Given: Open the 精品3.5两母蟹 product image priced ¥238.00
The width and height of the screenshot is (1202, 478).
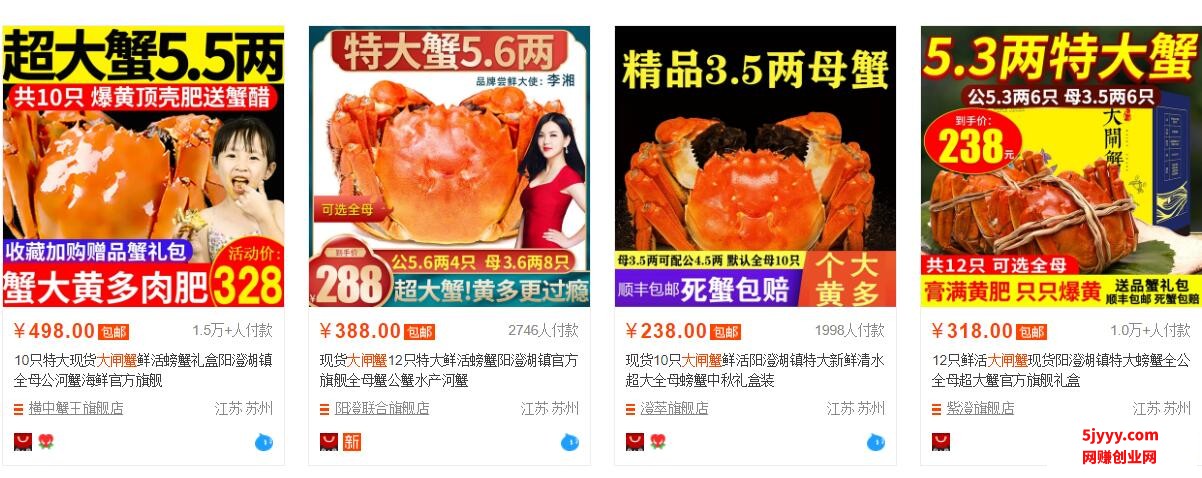Looking at the screenshot, I should 755,166.
